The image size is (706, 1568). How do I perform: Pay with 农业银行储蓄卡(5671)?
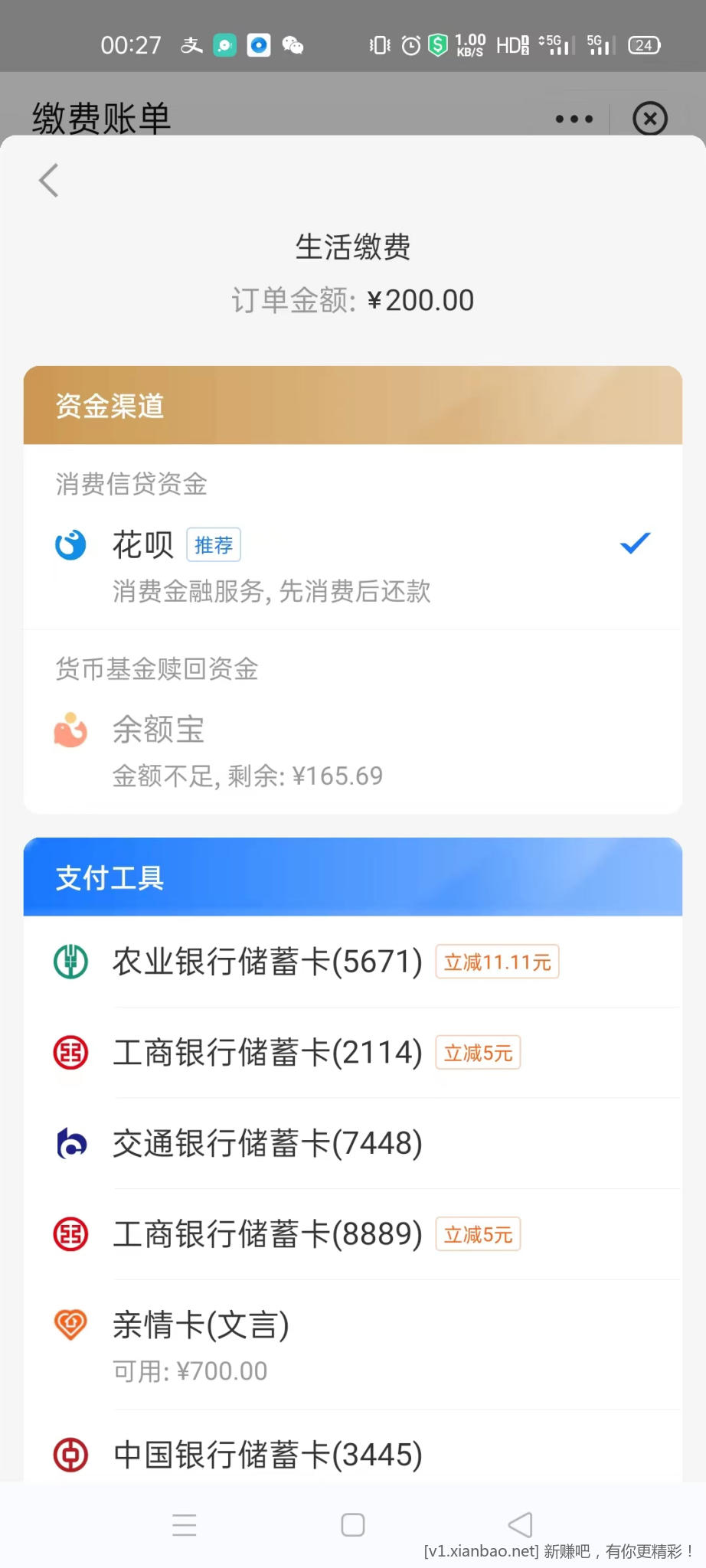tap(352, 962)
